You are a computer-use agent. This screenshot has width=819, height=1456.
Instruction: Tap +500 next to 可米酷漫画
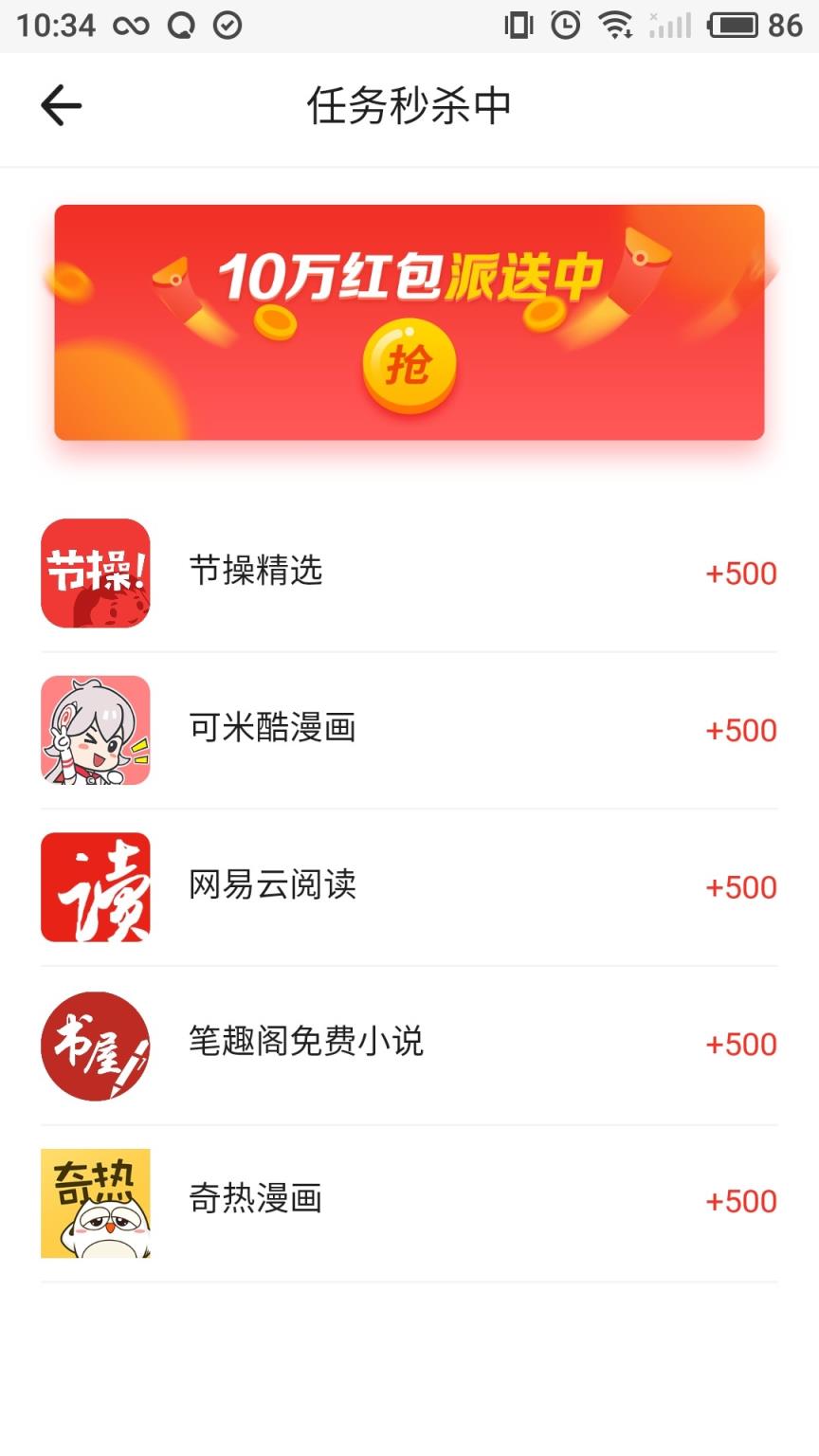(x=740, y=730)
